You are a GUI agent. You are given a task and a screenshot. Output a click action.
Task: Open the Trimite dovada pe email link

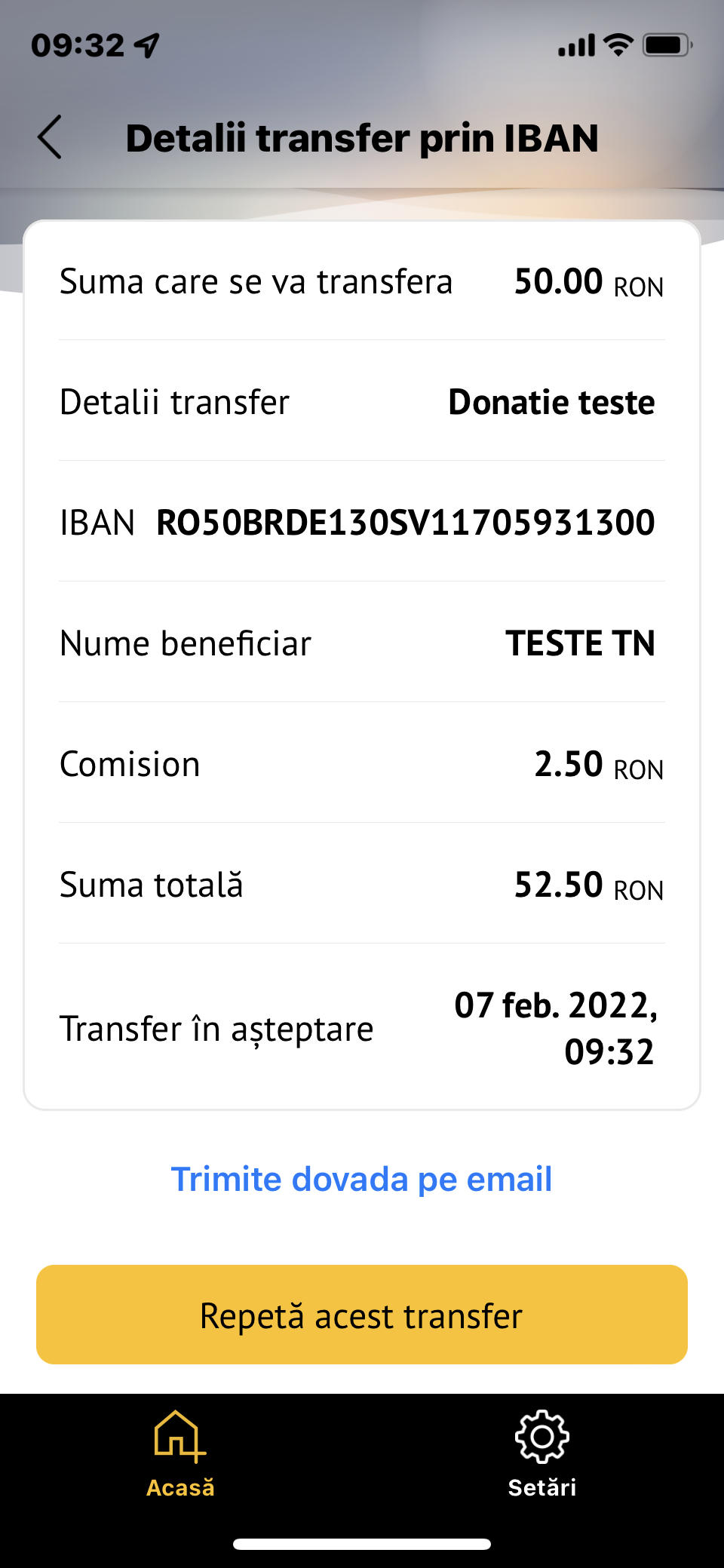(362, 1179)
